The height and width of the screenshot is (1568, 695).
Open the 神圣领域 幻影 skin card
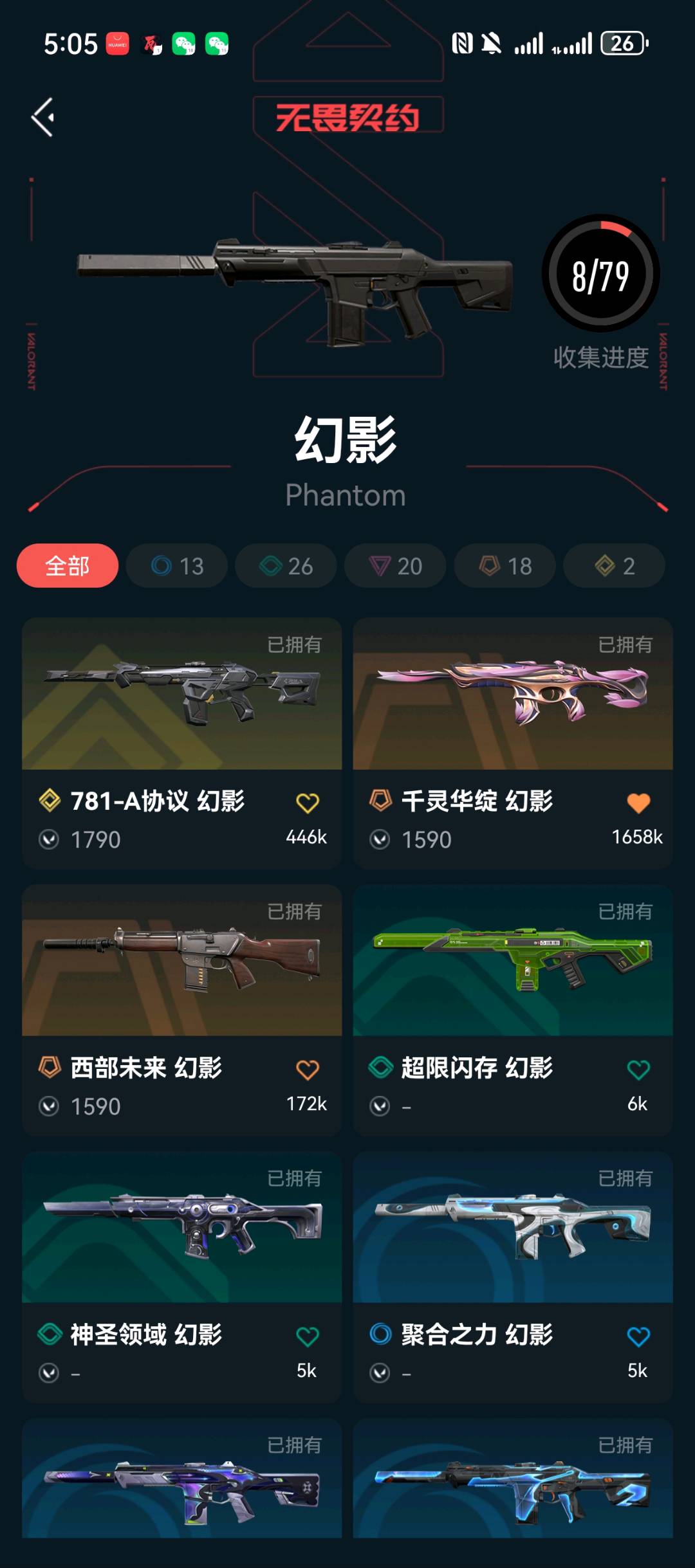(181, 1228)
